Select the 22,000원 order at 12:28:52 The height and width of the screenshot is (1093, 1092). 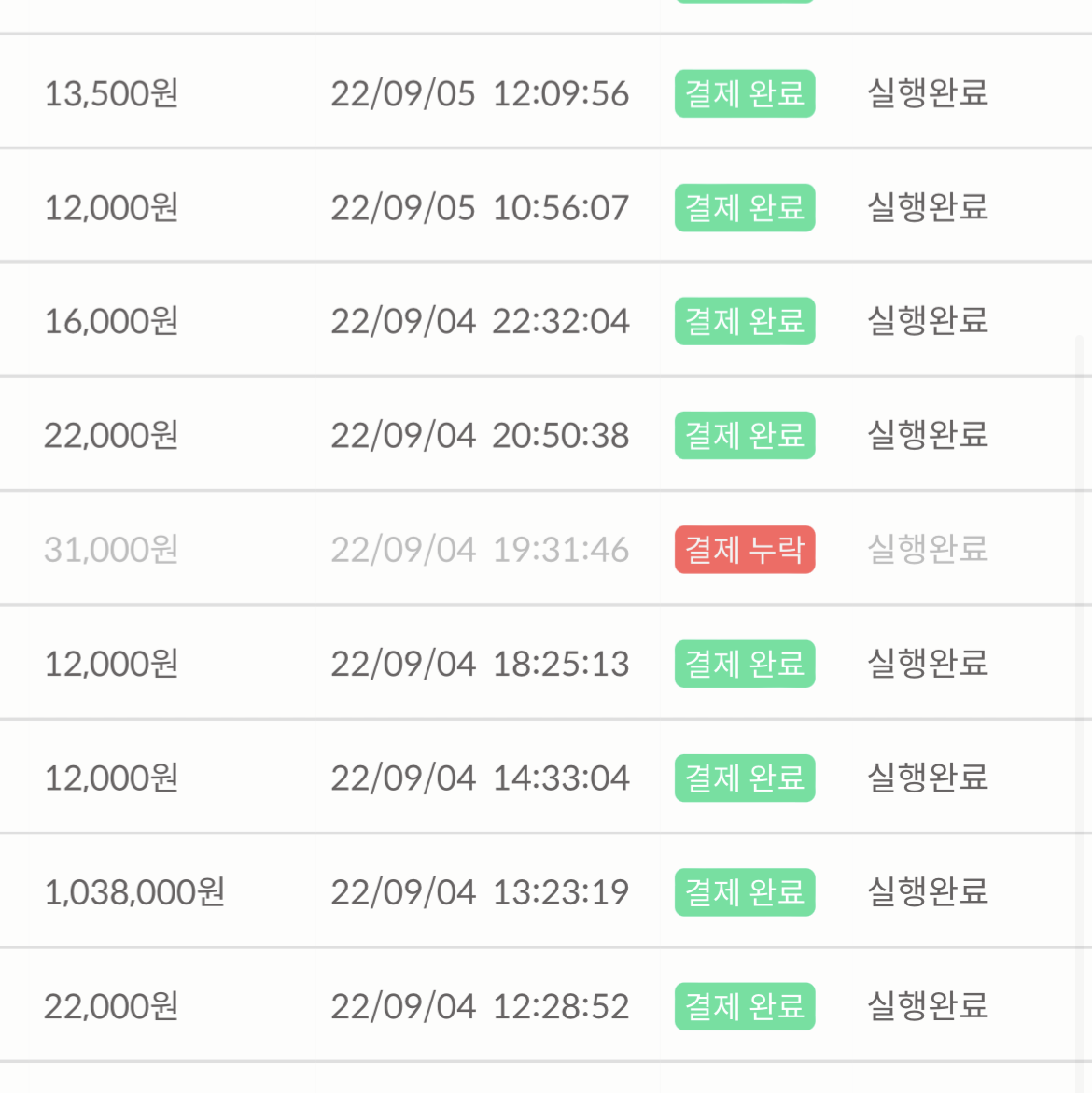[x=546, y=1005]
